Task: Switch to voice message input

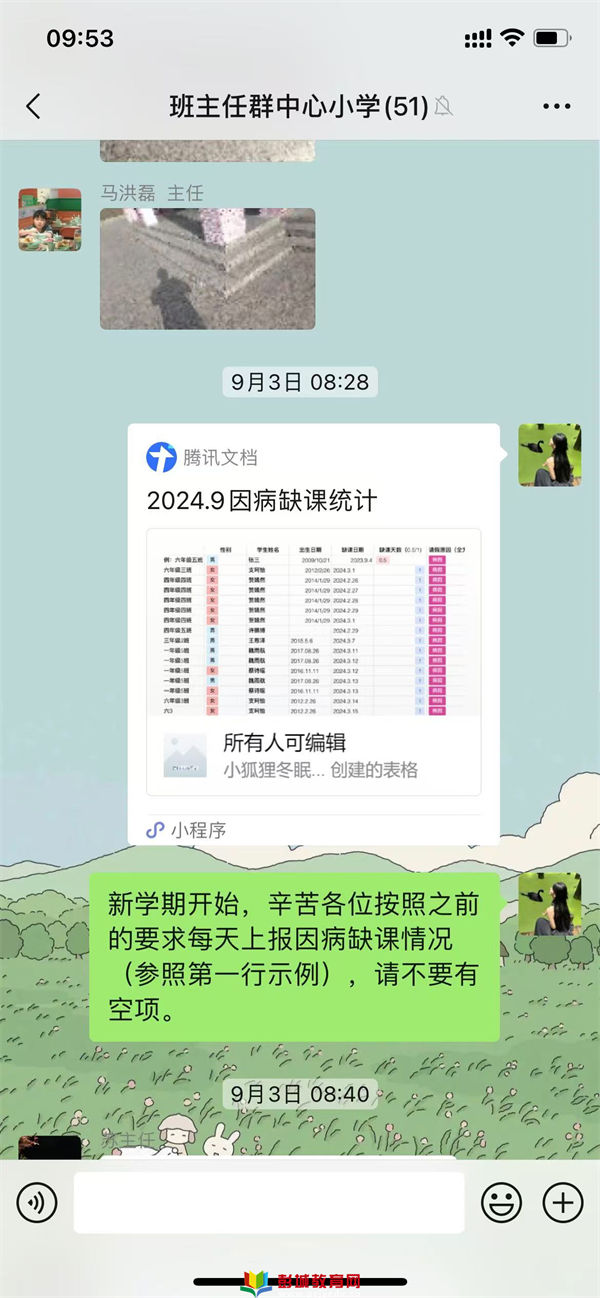Action: pos(37,1203)
